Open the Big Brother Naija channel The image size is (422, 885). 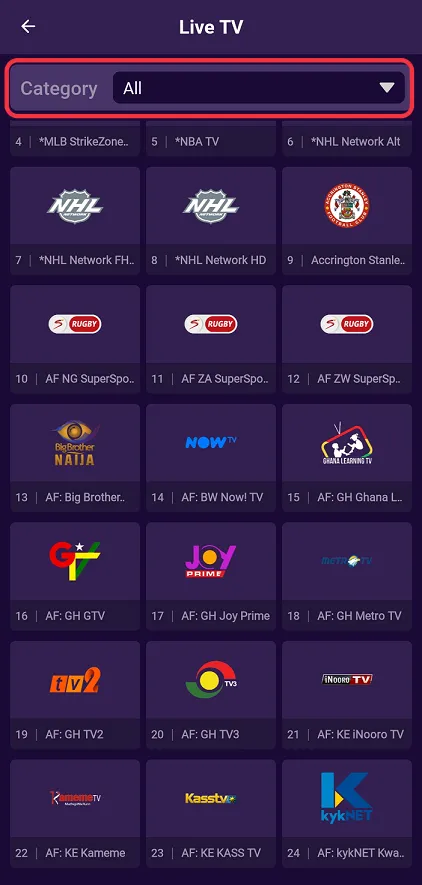(75, 458)
